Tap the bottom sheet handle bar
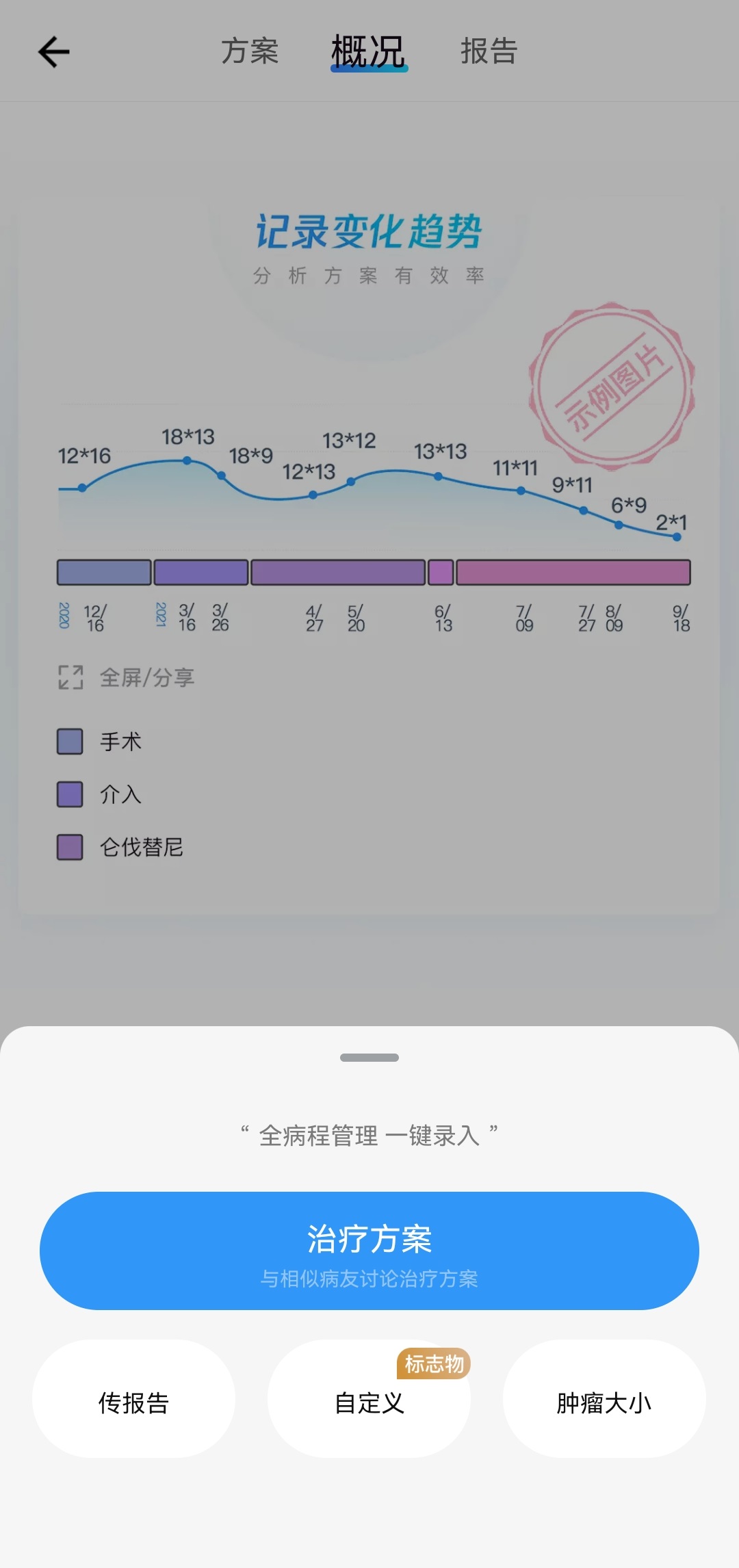Viewport: 739px width, 1568px height. [369, 1058]
